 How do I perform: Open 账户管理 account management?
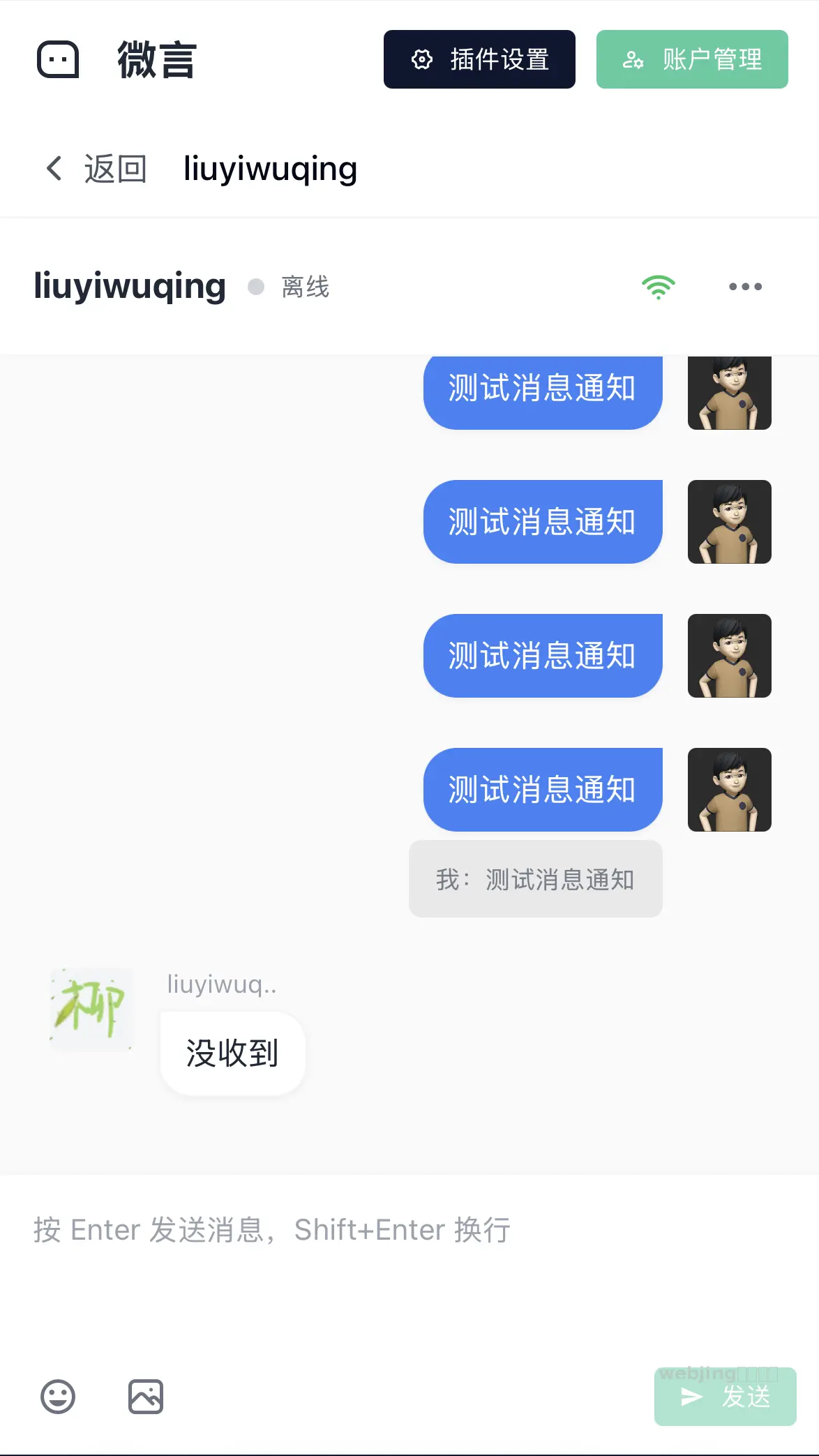[692, 59]
